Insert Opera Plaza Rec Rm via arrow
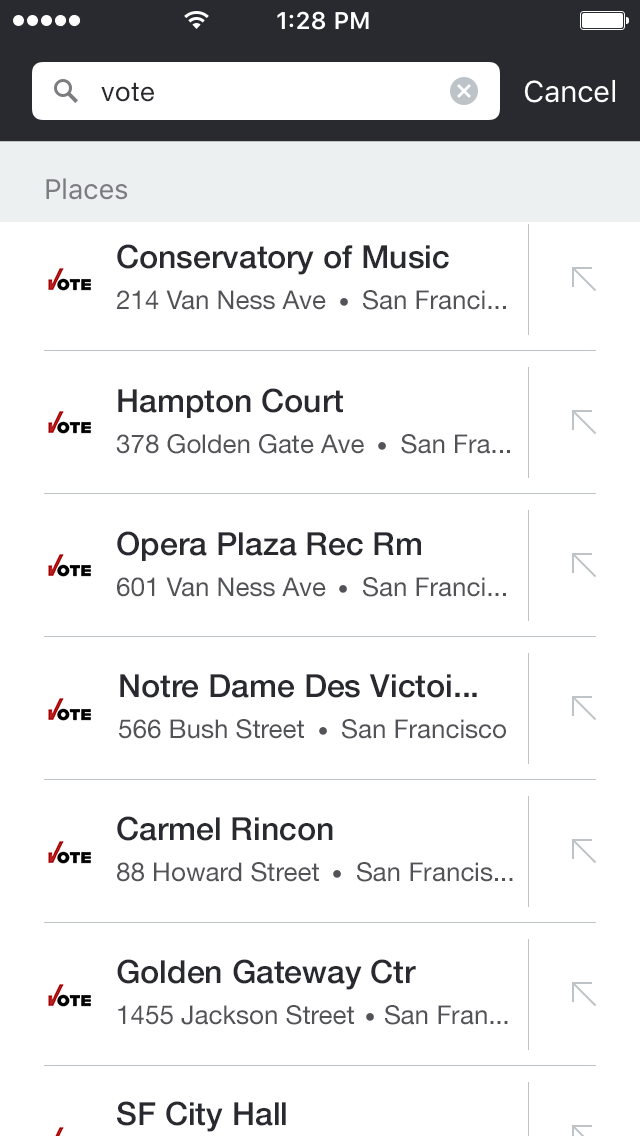The width and height of the screenshot is (640, 1136). coord(583,564)
